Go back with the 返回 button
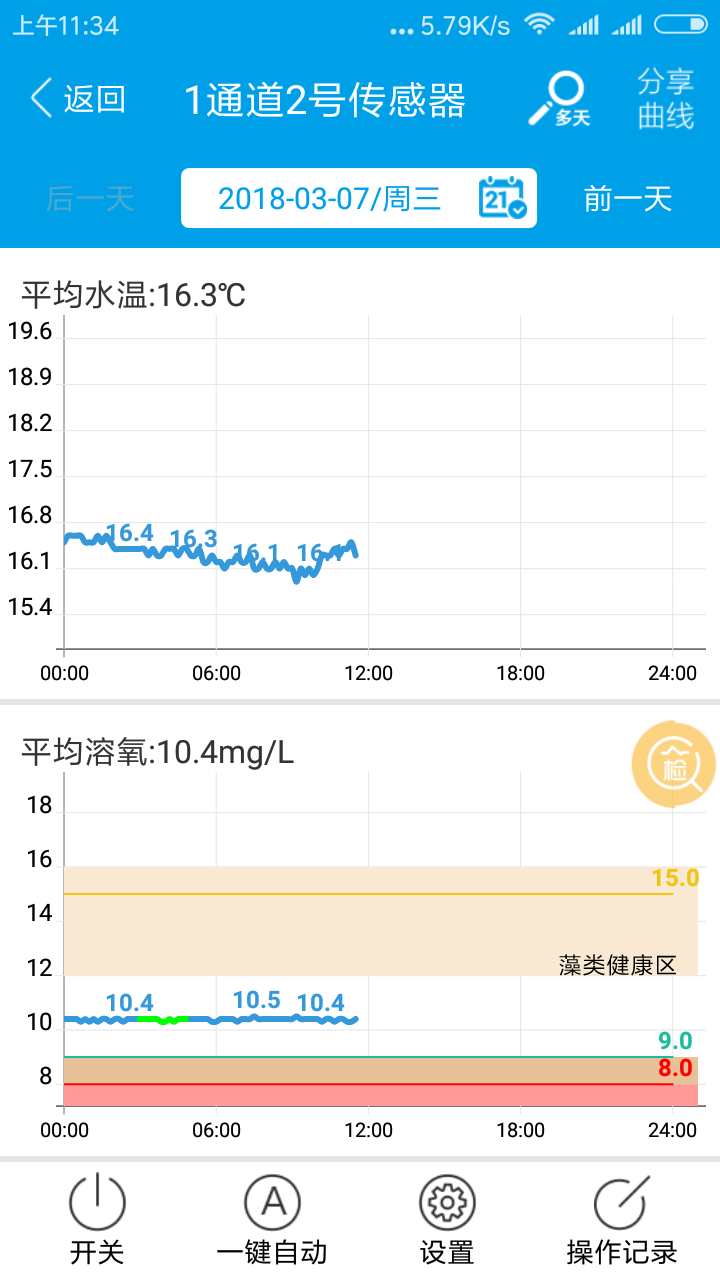 78,99
